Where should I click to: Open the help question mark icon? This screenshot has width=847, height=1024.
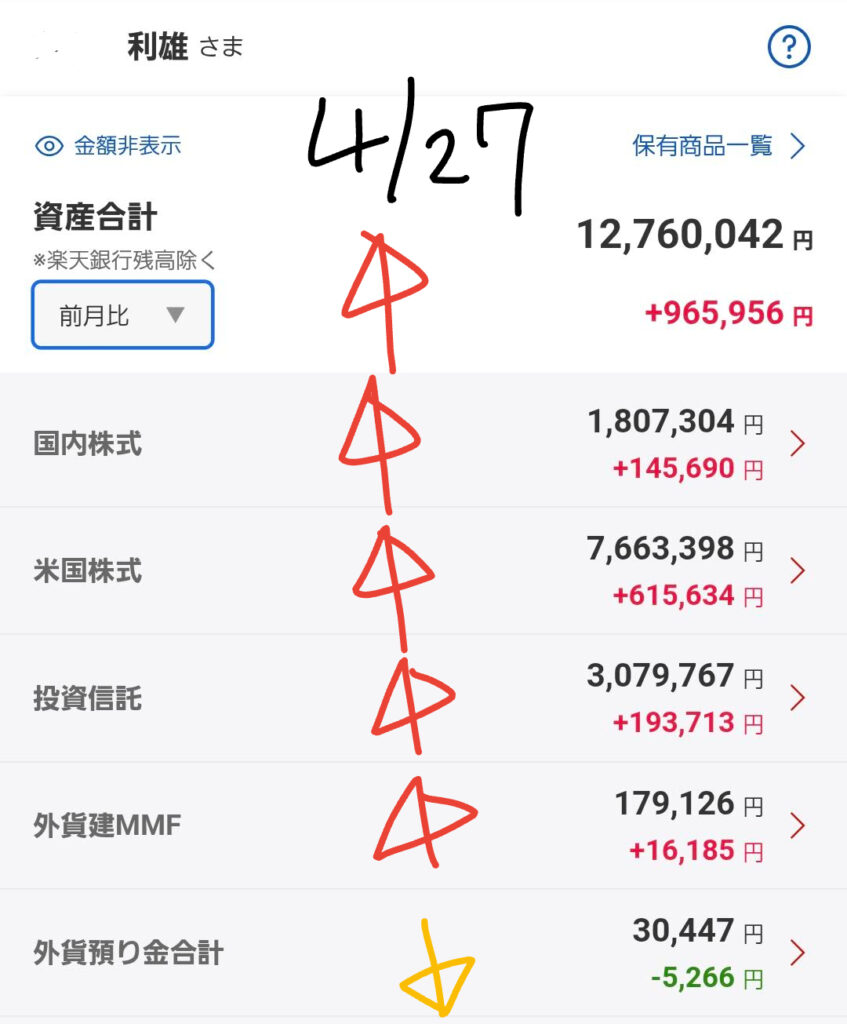click(788, 46)
